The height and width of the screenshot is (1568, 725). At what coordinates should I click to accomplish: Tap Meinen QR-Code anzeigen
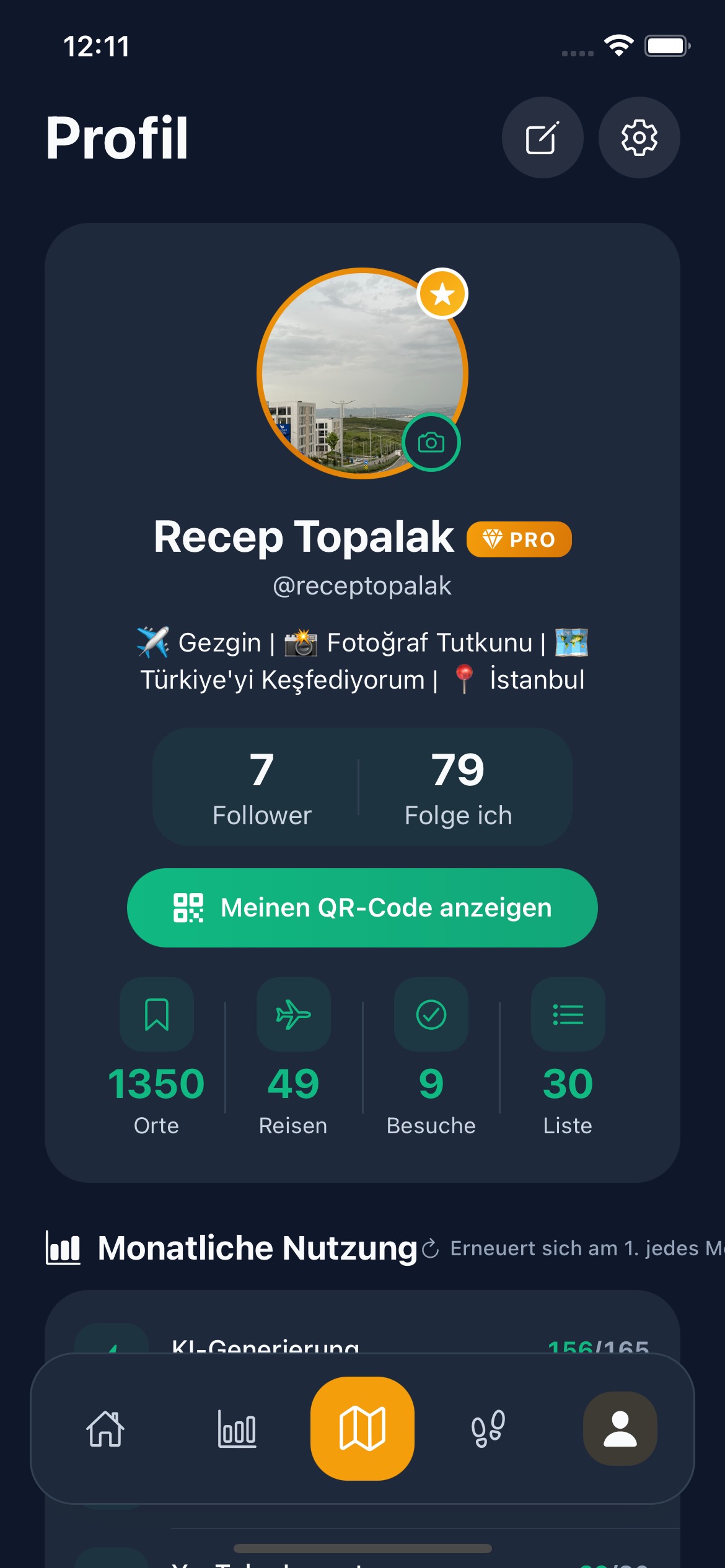coord(362,908)
